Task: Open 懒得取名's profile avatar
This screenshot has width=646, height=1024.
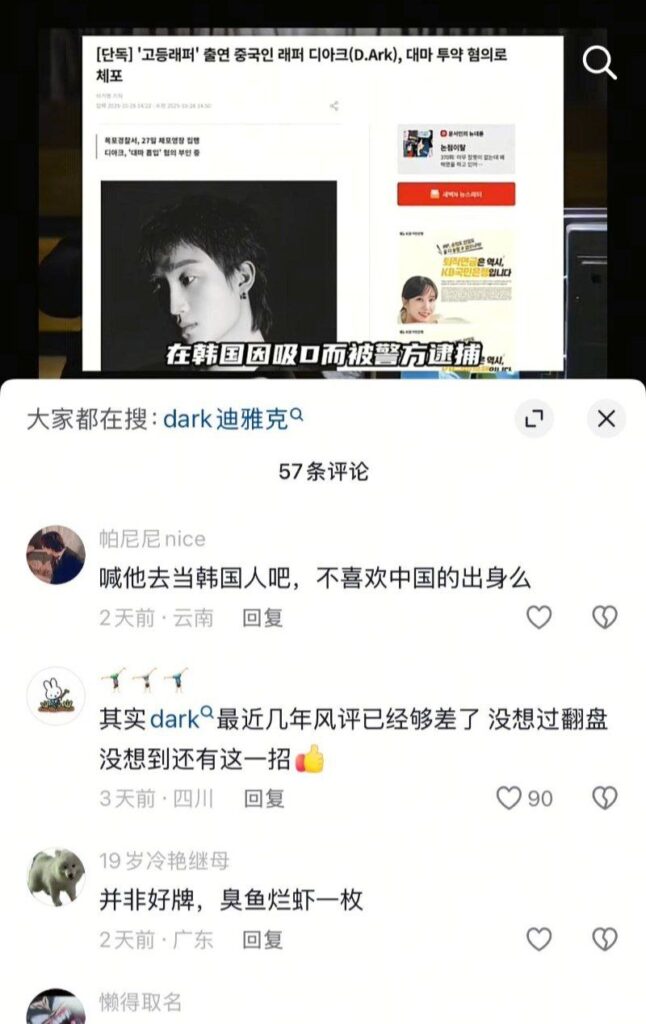Action: (x=56, y=1008)
